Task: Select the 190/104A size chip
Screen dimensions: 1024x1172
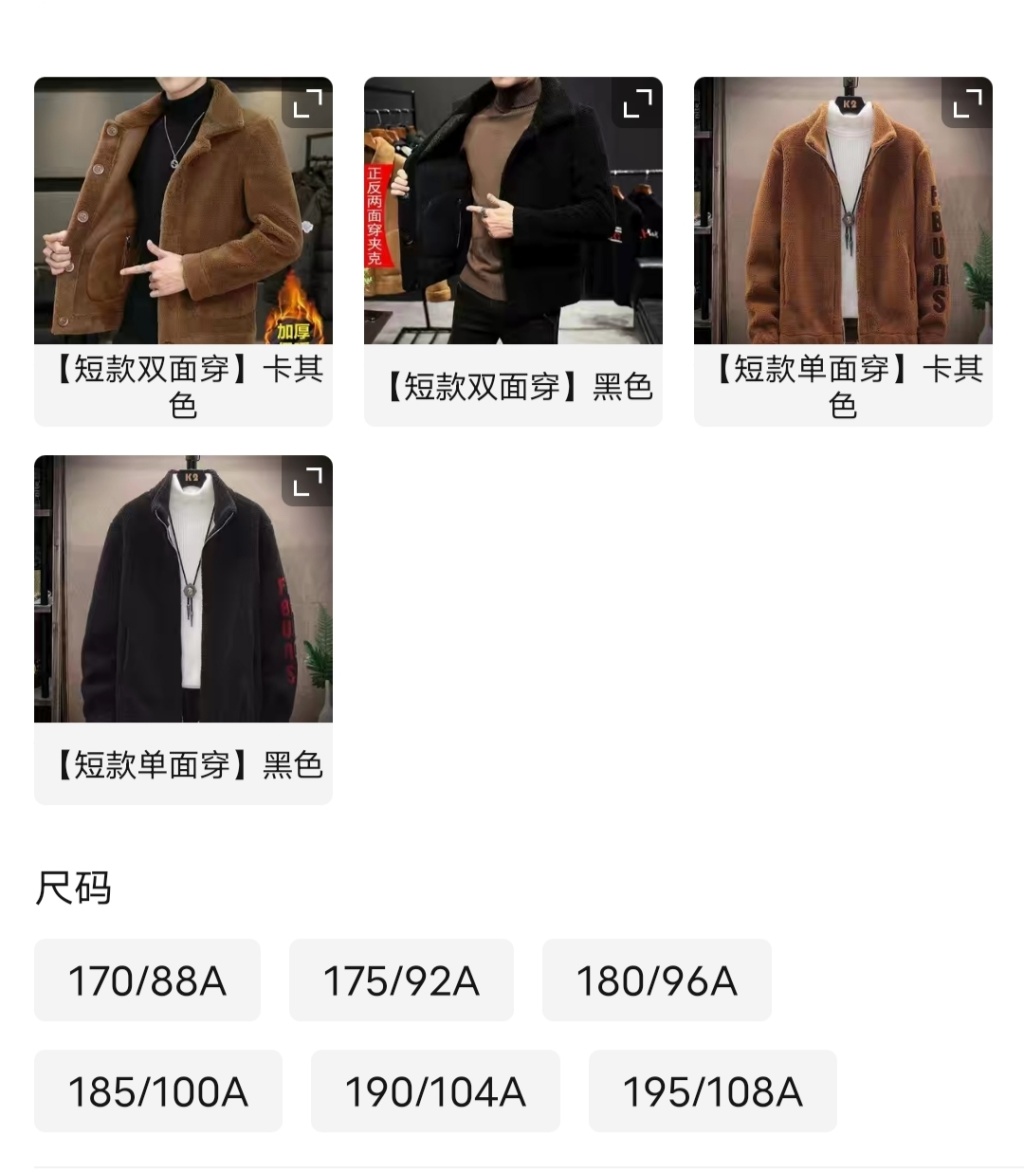Action: (436, 1091)
